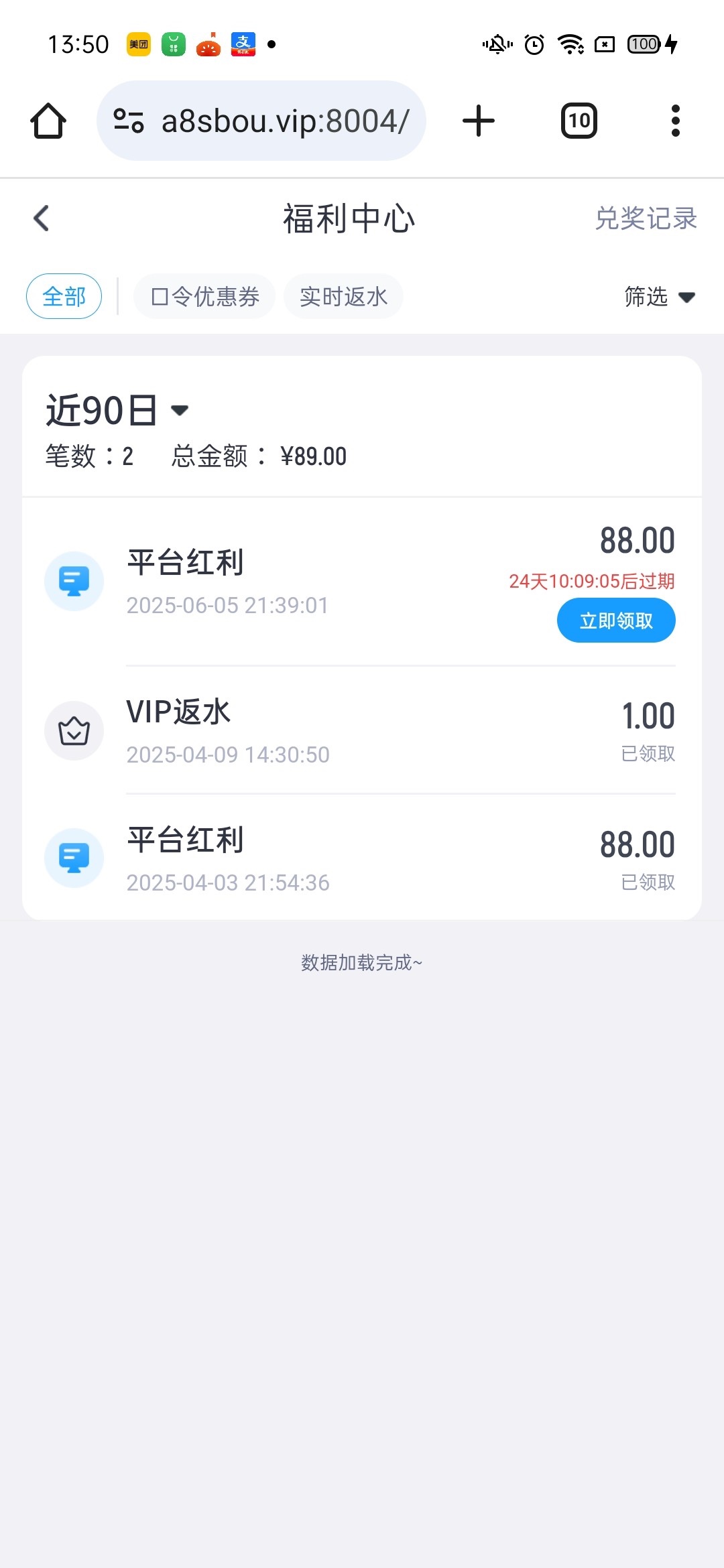
Task: Open the tab switcher showing 10
Action: [579, 121]
